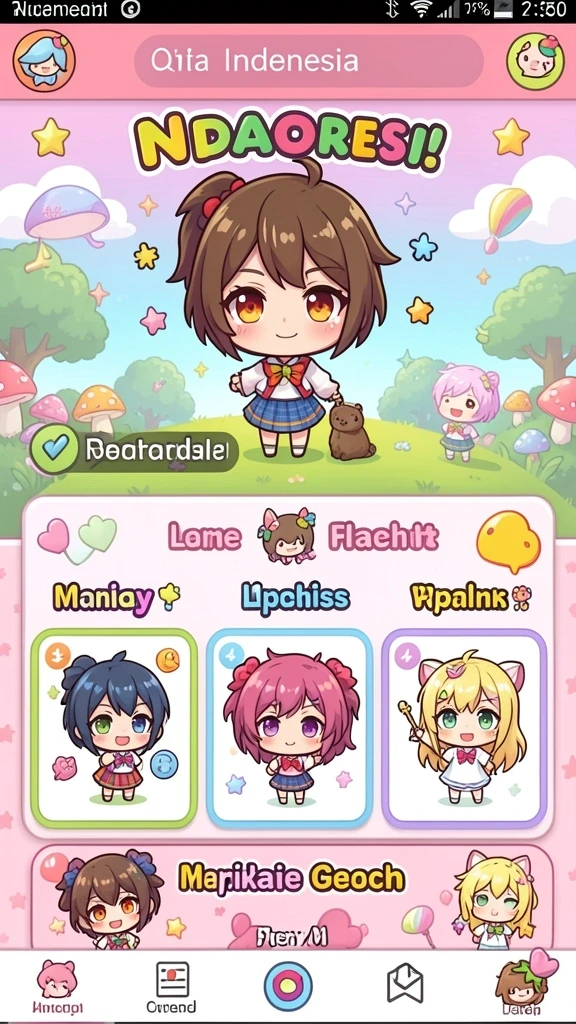Open the mail envelope tab
The image size is (576, 1024).
pyautogui.click(x=405, y=984)
